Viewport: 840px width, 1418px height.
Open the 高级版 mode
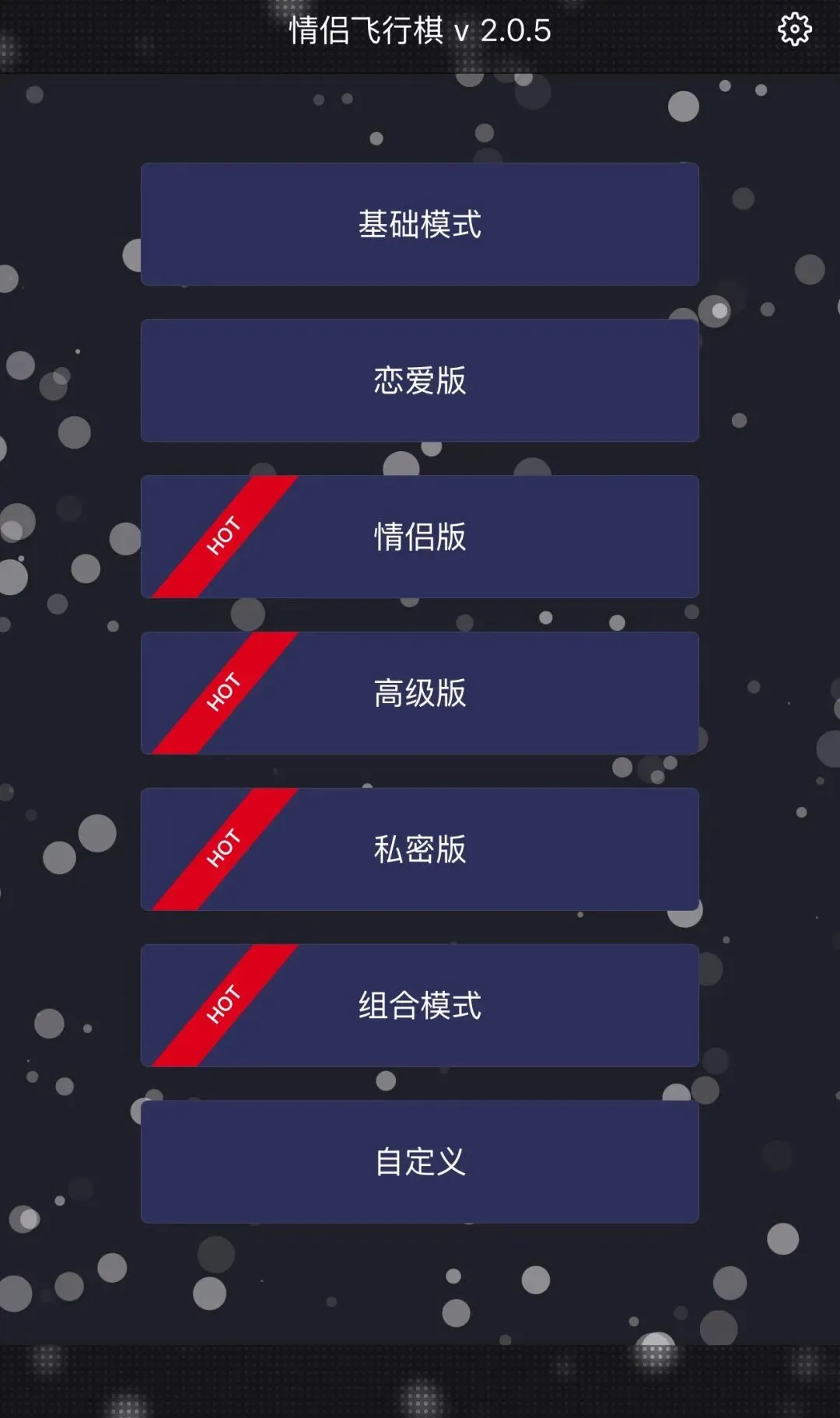[419, 693]
